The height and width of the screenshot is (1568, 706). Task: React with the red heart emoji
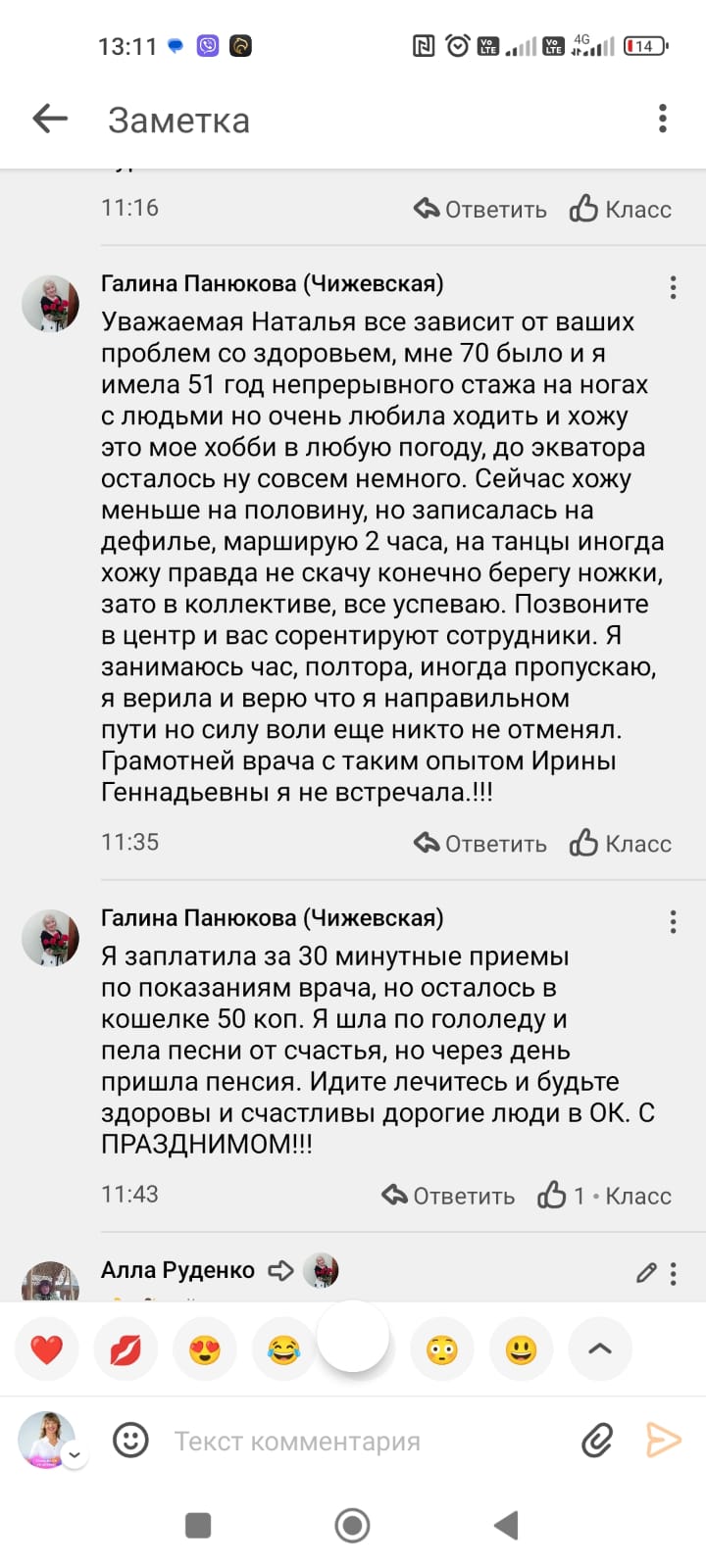46,1349
